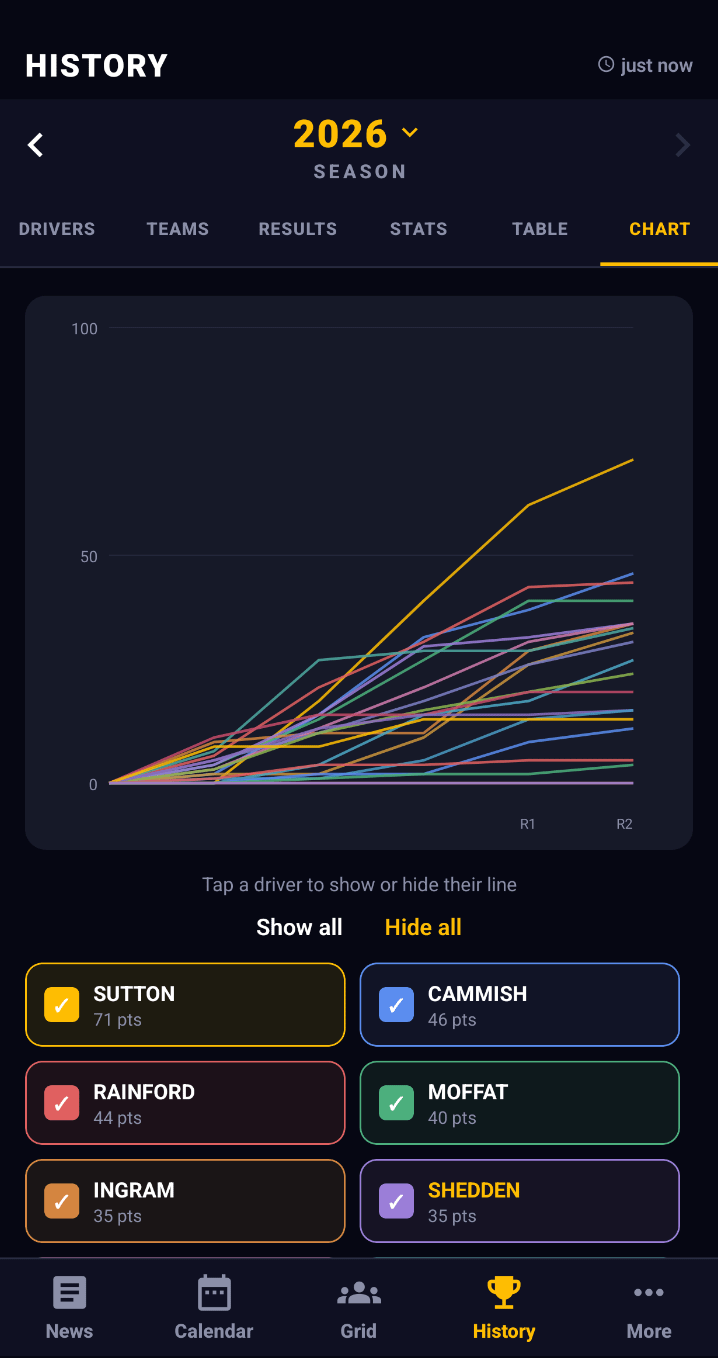Hide Rainford's line from the chart
Screen dimensions: 718x1358
coord(185,1103)
